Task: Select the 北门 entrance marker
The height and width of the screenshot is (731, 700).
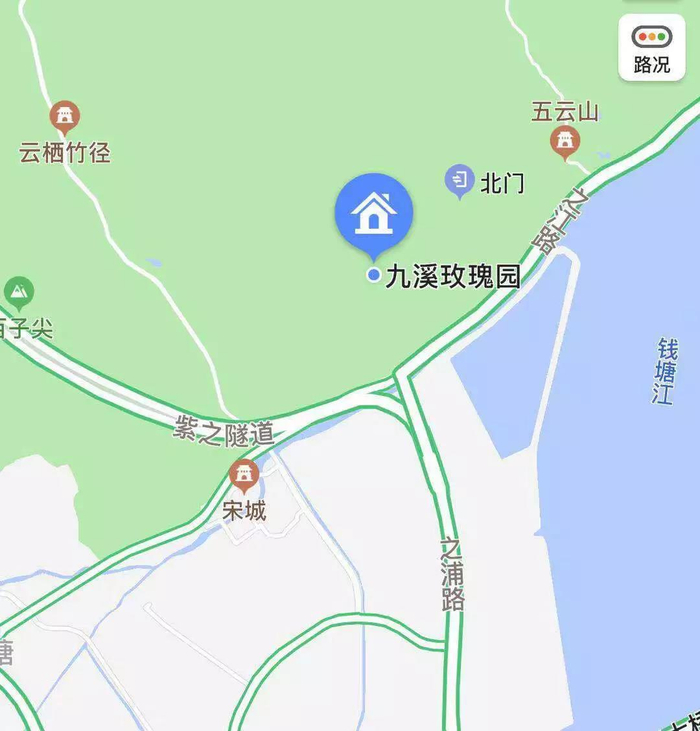Action: pyautogui.click(x=459, y=181)
